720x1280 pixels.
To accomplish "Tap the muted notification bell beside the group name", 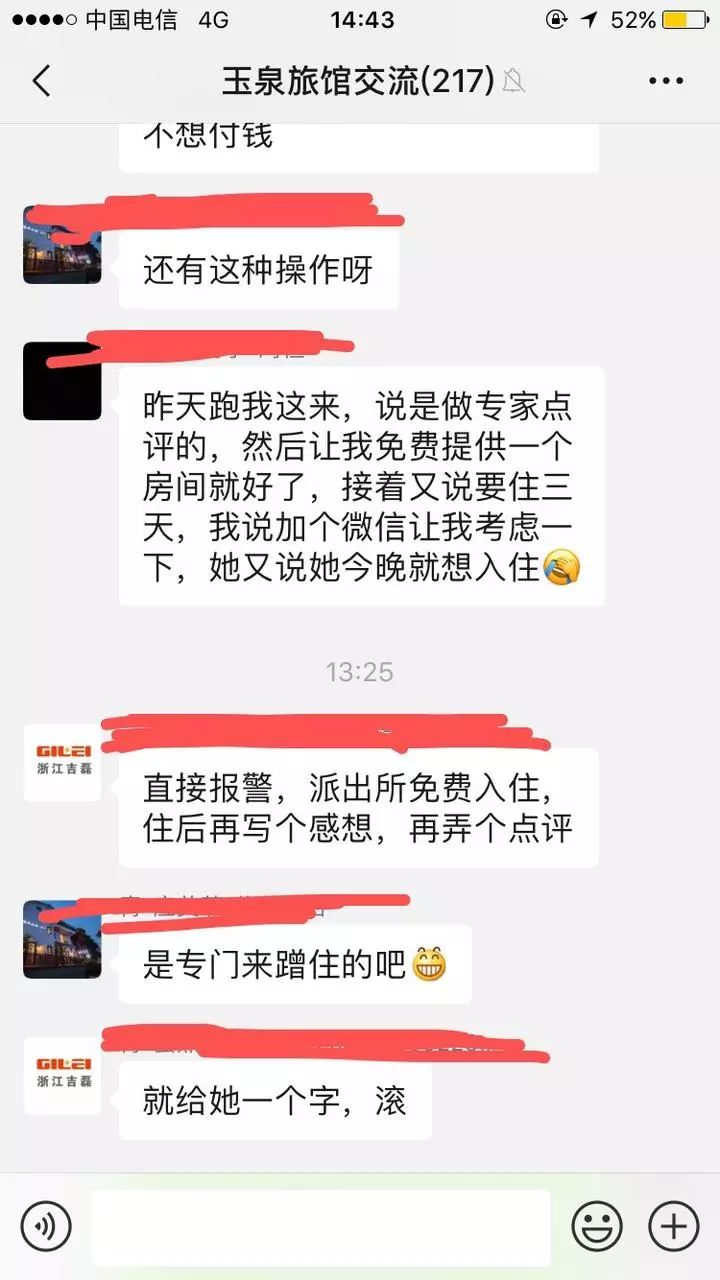I will click(513, 80).
